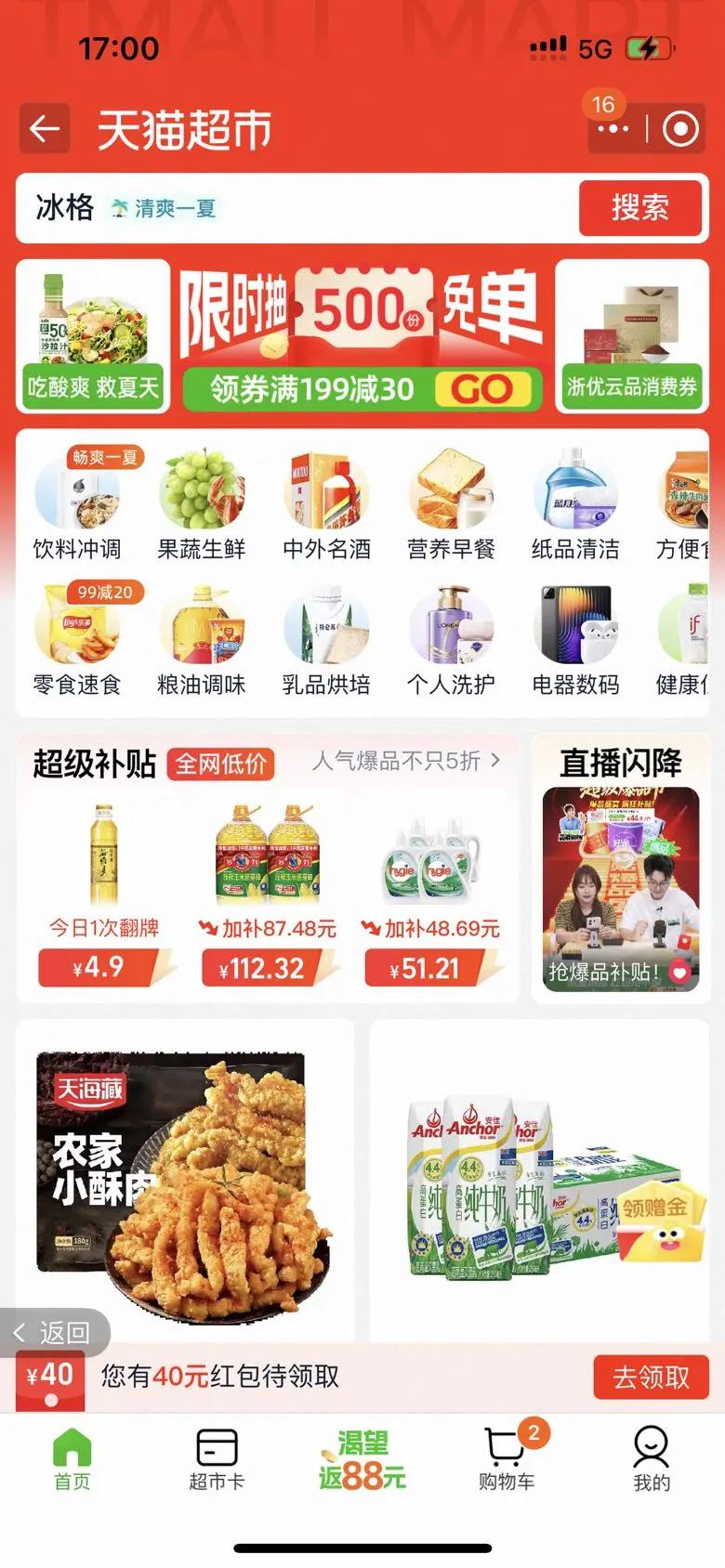Image resolution: width=725 pixels, height=1568 pixels.
Task: Go to the 我的 profile tab
Action: [651, 1459]
